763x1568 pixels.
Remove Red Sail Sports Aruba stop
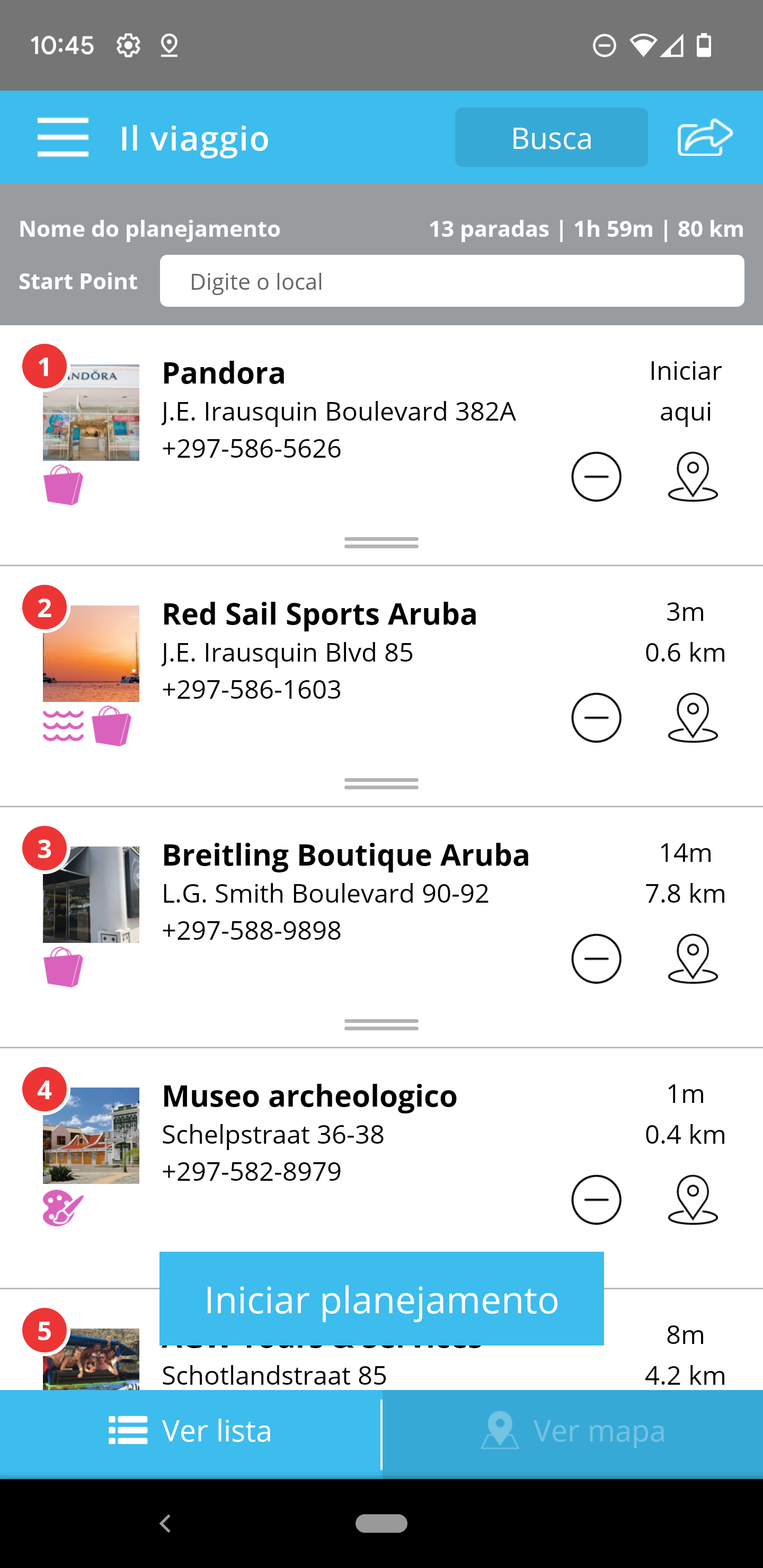pyautogui.click(x=596, y=718)
